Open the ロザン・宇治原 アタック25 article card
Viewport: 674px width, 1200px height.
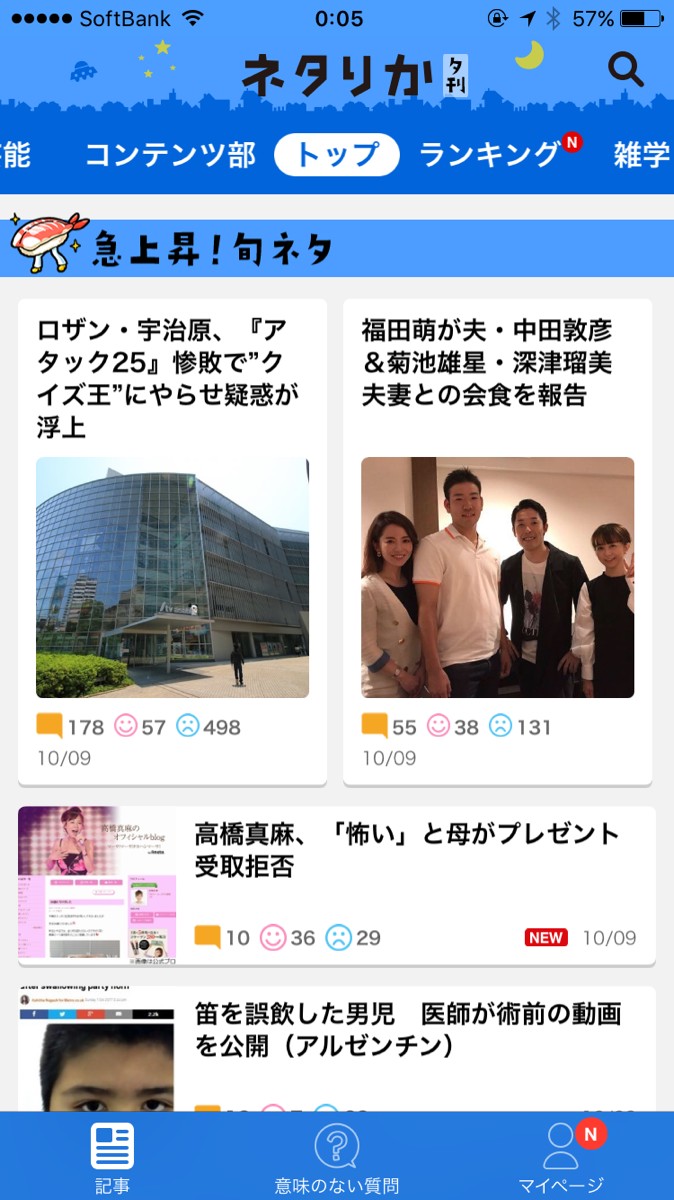[172, 540]
